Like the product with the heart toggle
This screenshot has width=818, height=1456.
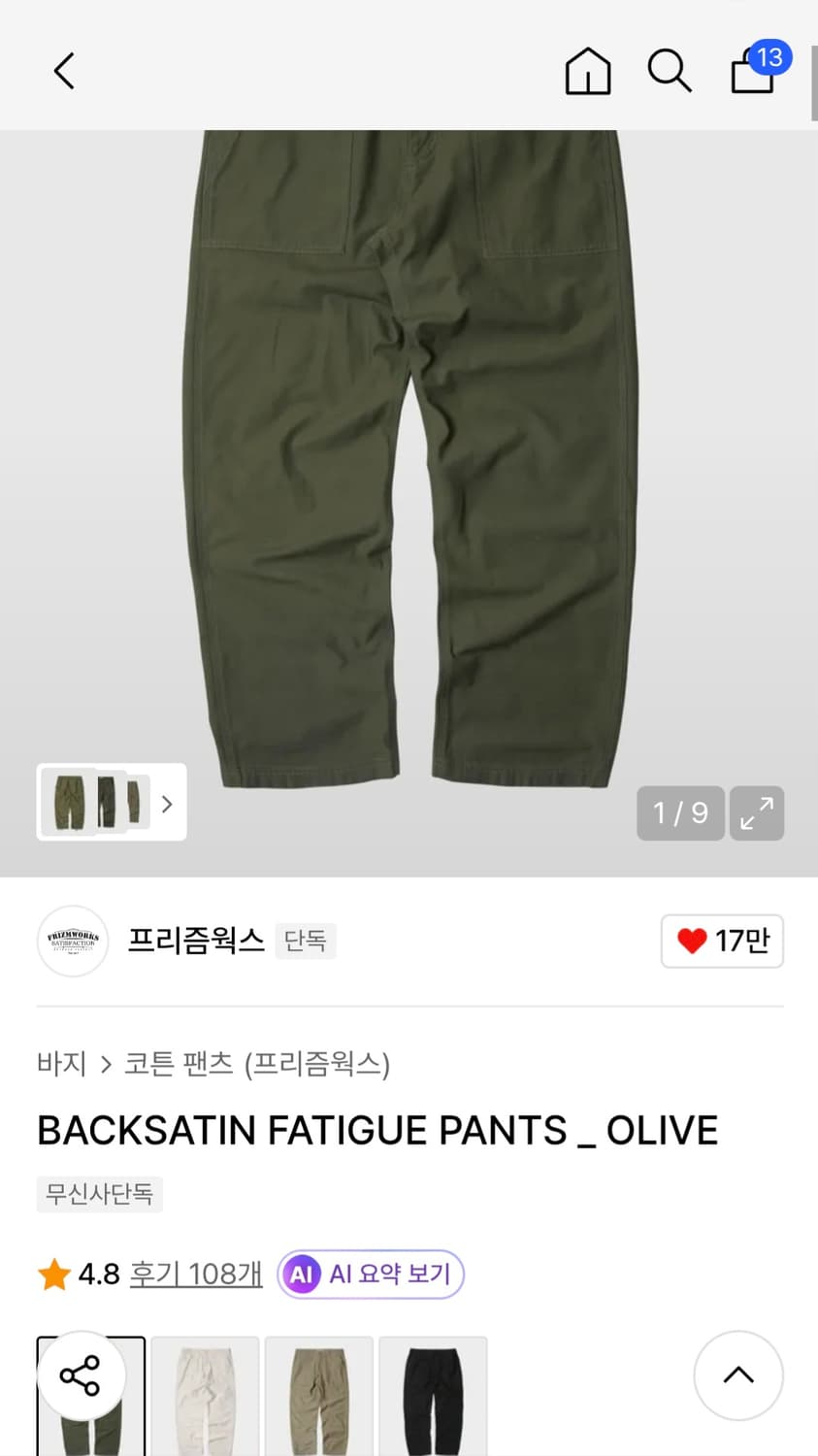coord(690,940)
